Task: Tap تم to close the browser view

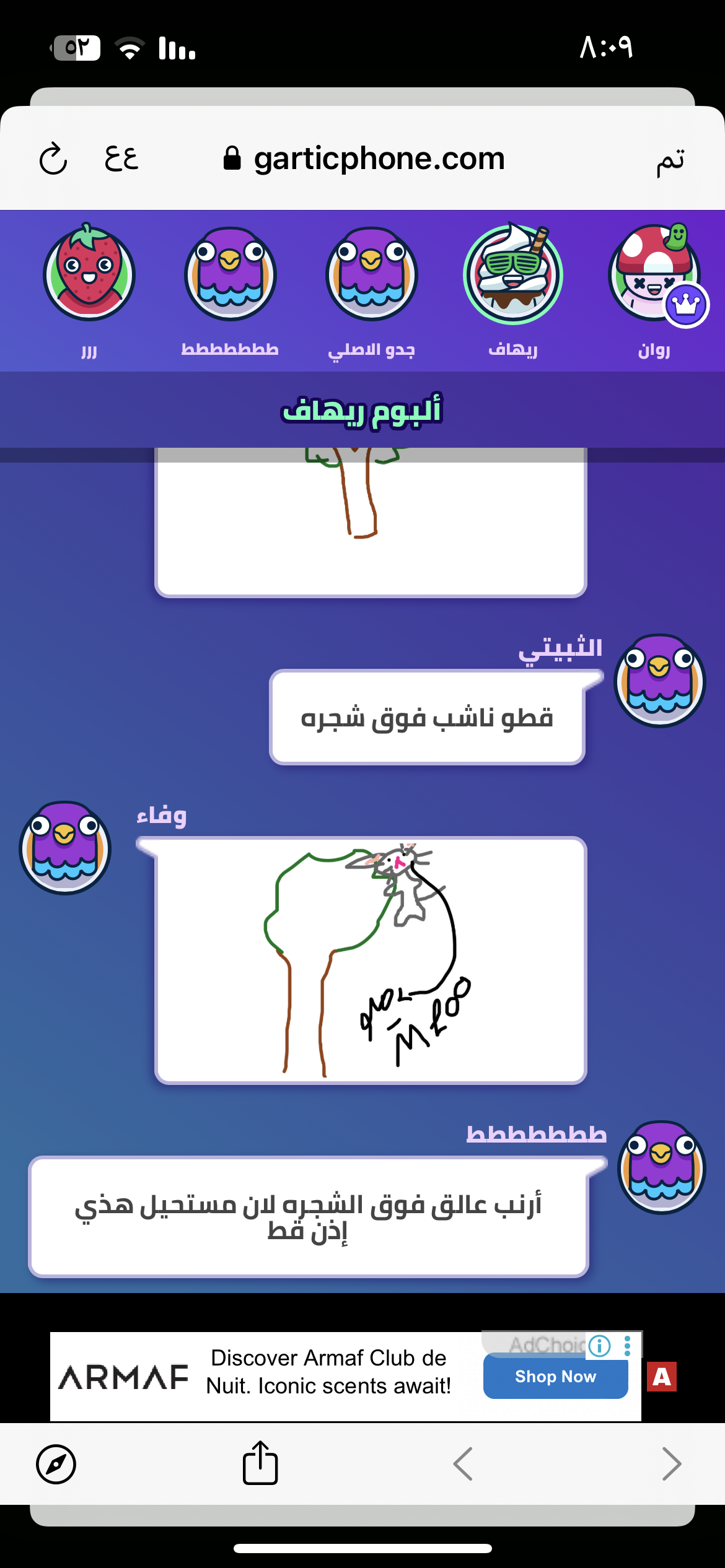Action: 670,161
